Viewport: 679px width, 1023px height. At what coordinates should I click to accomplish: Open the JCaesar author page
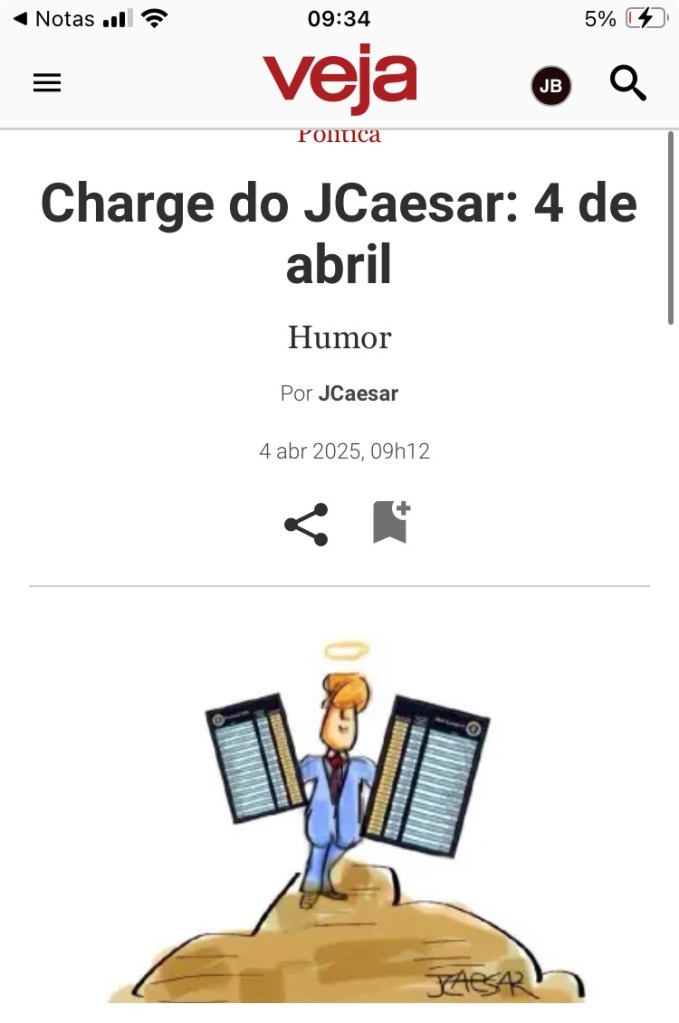pyautogui.click(x=358, y=394)
